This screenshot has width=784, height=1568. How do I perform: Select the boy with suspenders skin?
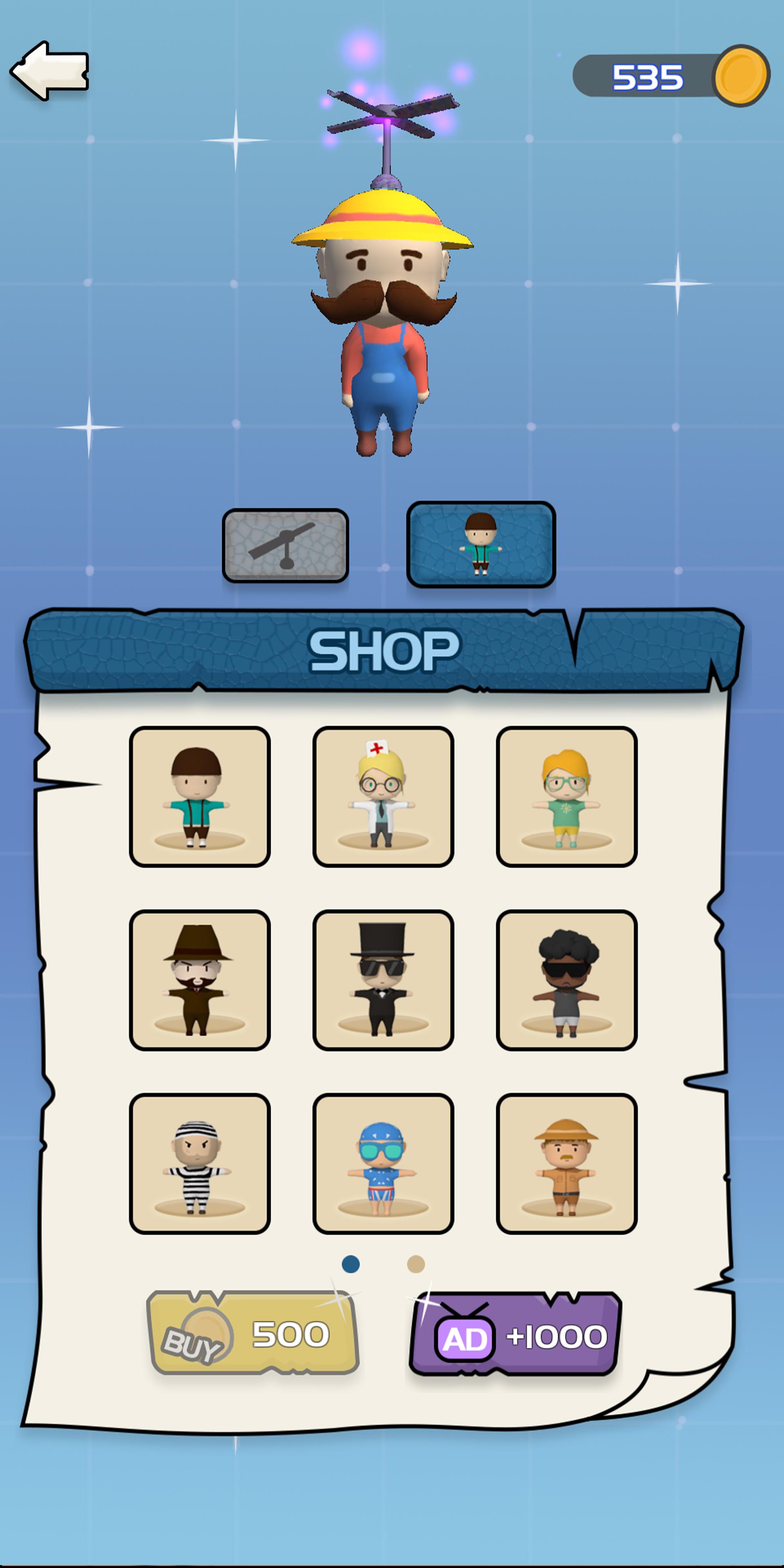click(x=200, y=796)
